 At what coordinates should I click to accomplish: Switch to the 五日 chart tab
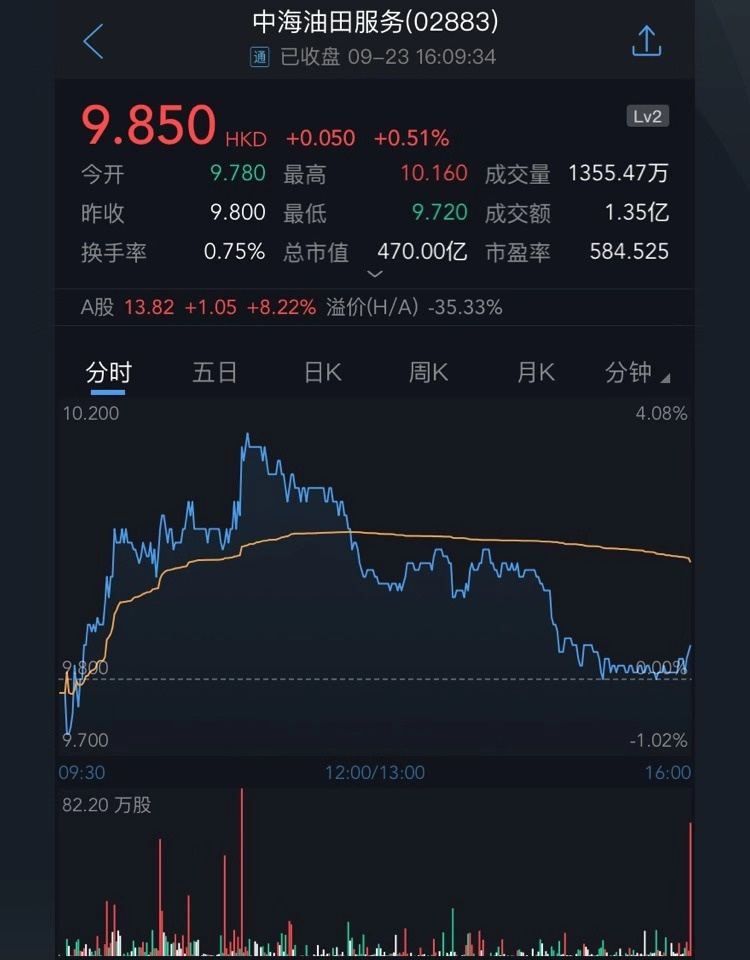[x=214, y=373]
